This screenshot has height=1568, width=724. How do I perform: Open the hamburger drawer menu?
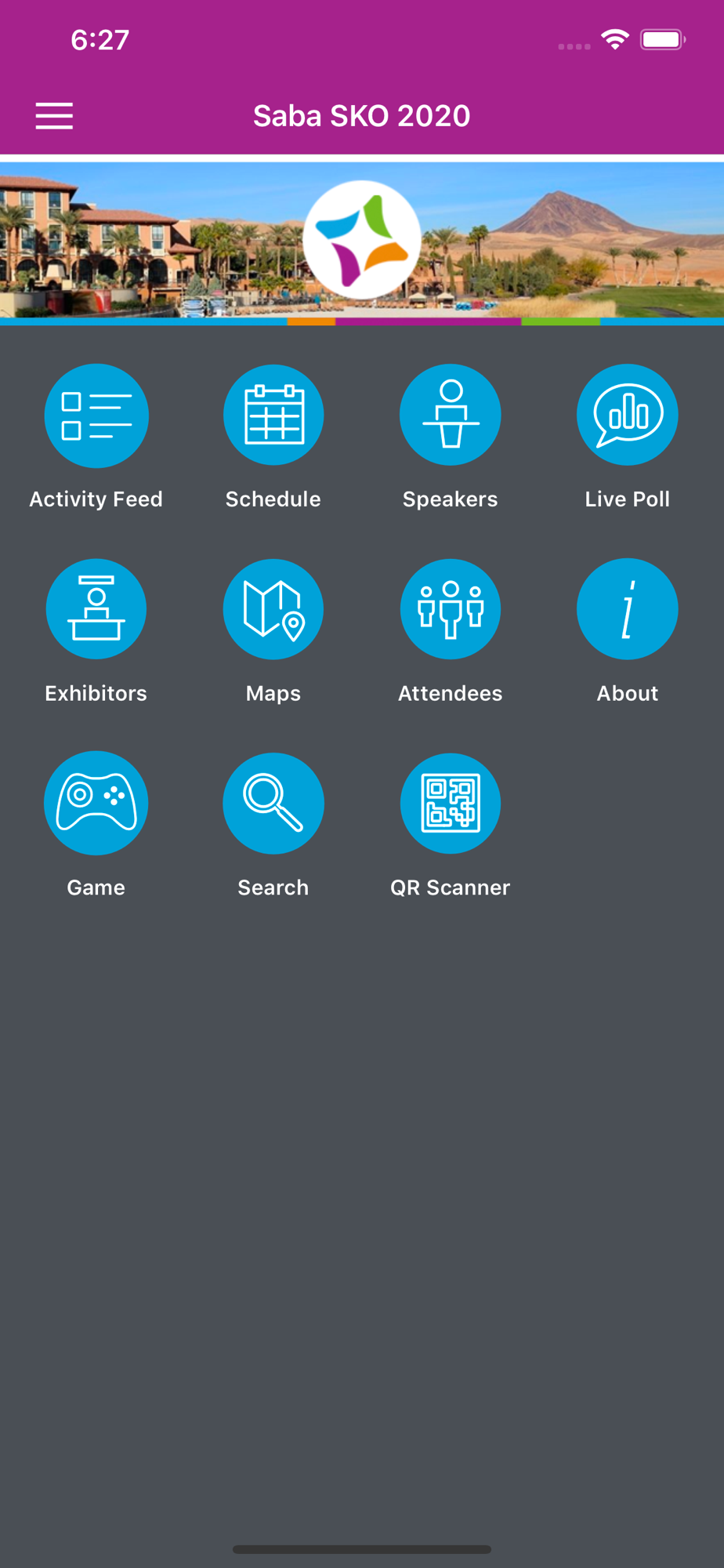[54, 116]
